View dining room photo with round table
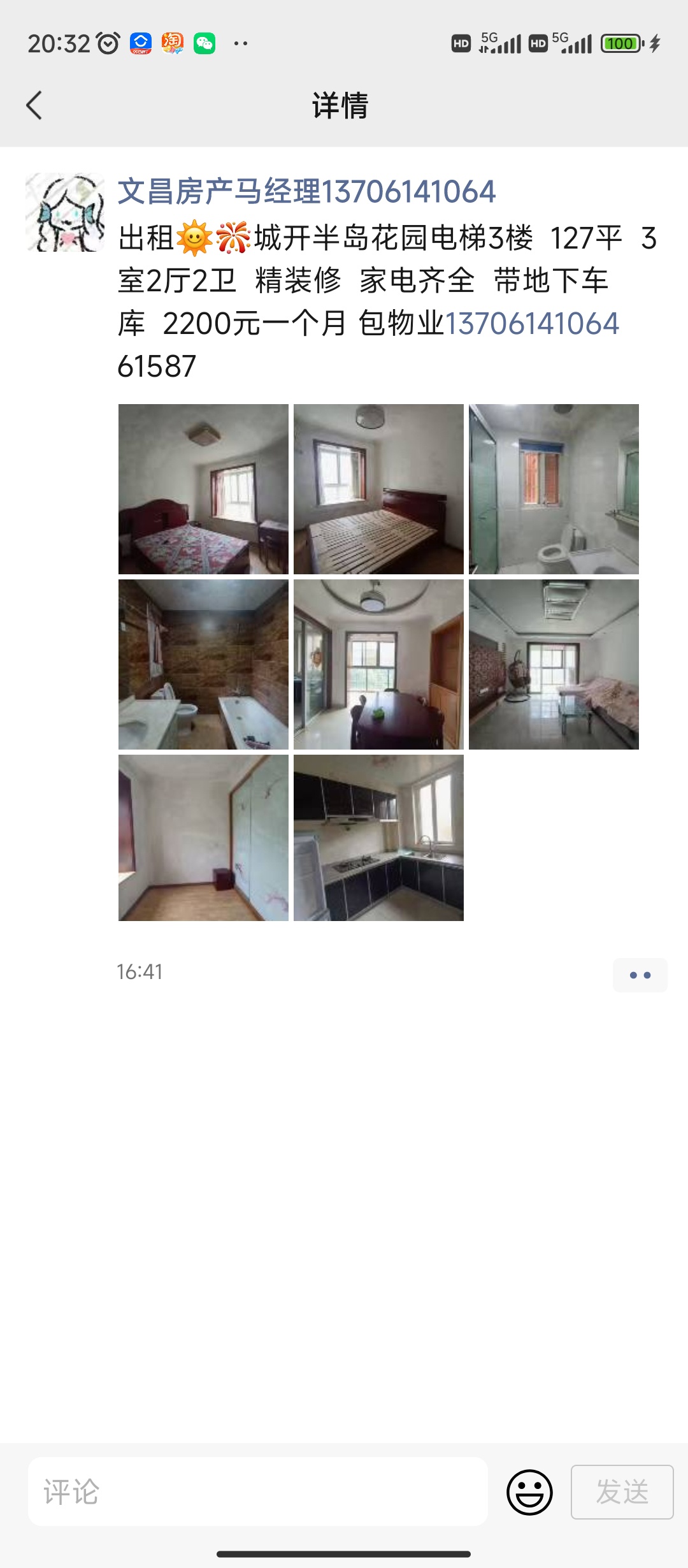Screen dimensions: 688x1568 [378, 664]
